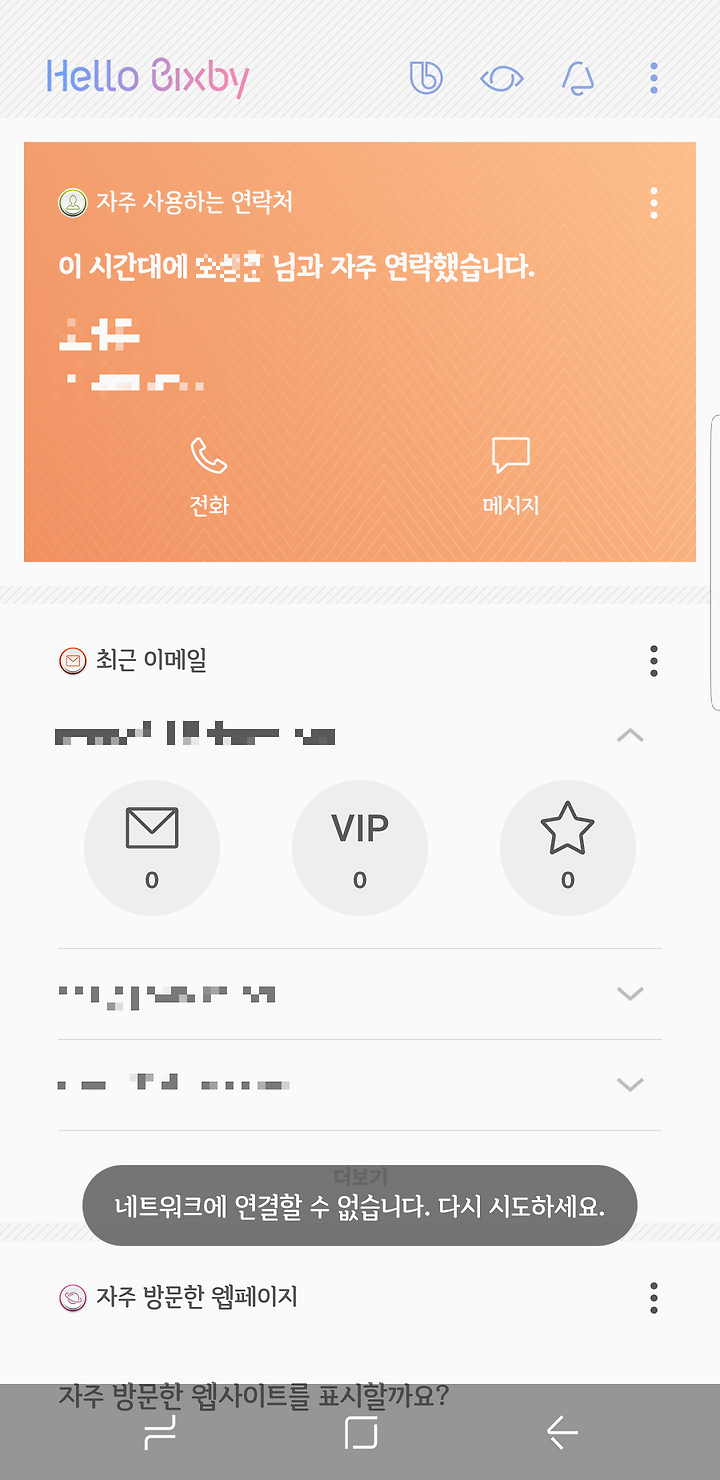Screen dimensions: 720x1480
Task: Expand the third email account
Action: [630, 1085]
